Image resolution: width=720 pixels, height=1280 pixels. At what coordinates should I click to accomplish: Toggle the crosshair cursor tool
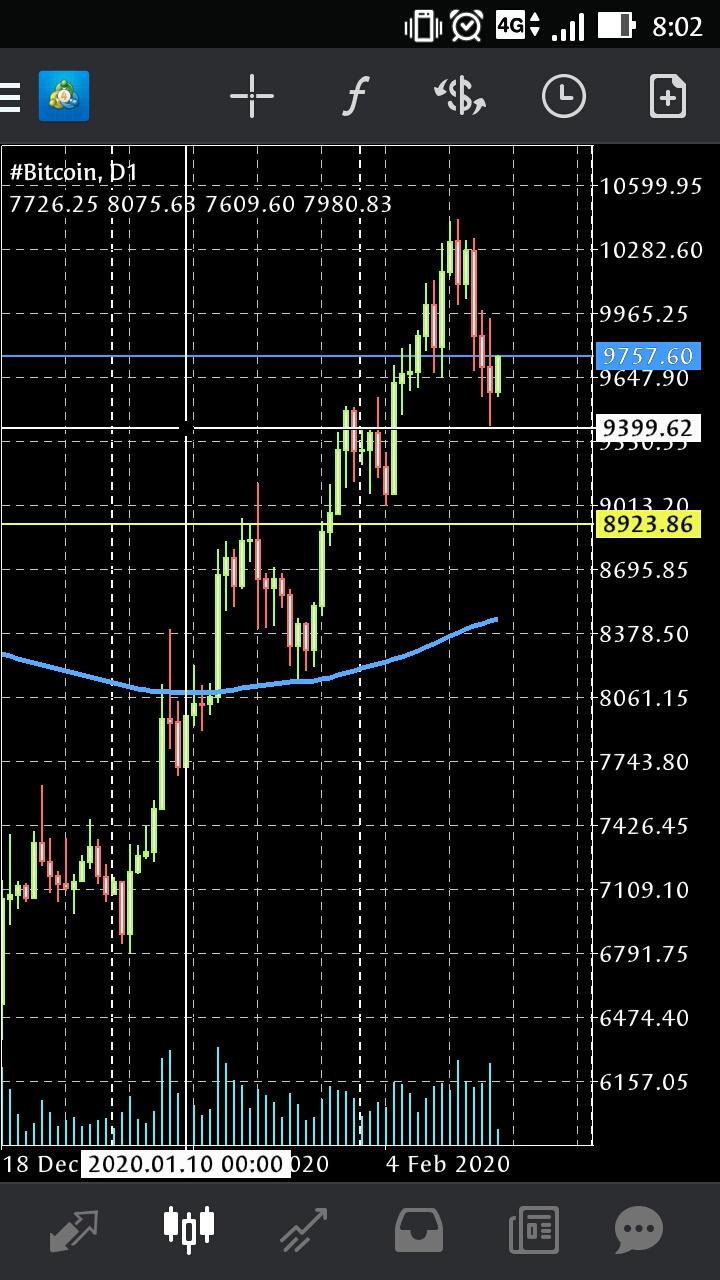251,97
